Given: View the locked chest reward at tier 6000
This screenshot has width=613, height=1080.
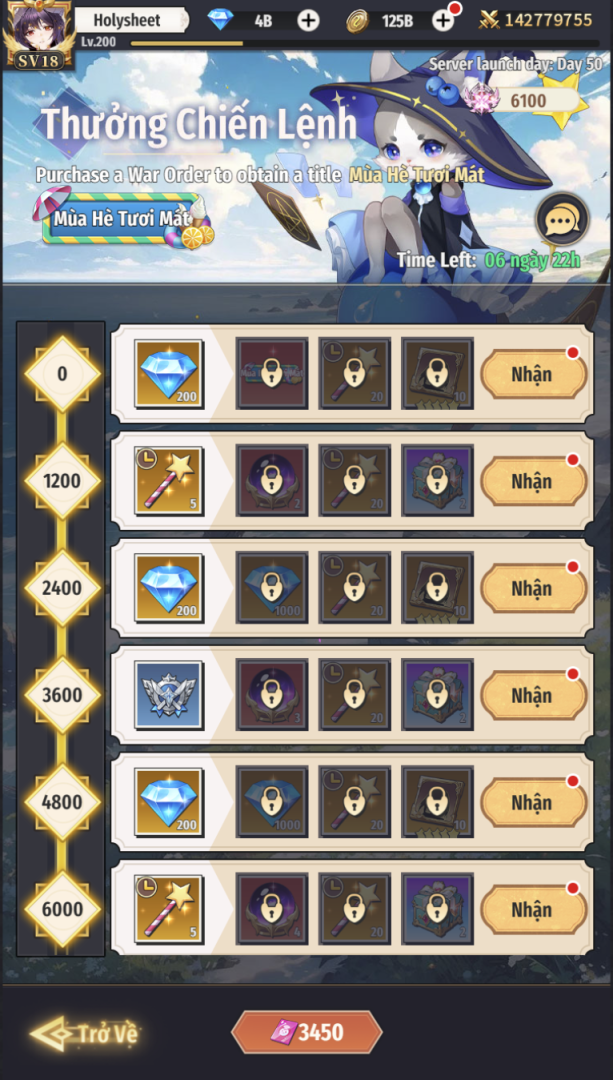Looking at the screenshot, I should click(x=437, y=909).
